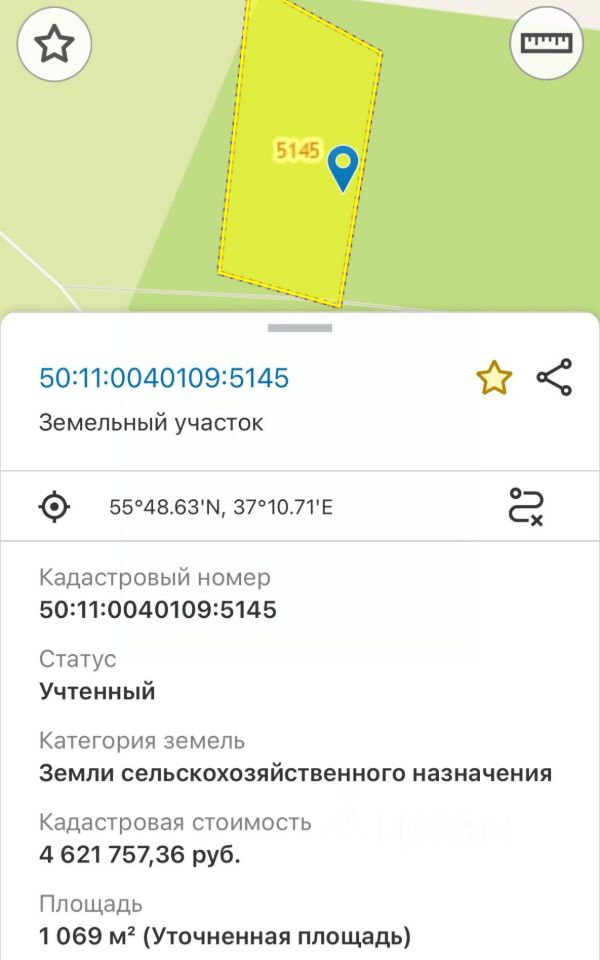Add parcel 50:11:0040109:5145 to favorites
The width and height of the screenshot is (600, 960).
pos(494,378)
